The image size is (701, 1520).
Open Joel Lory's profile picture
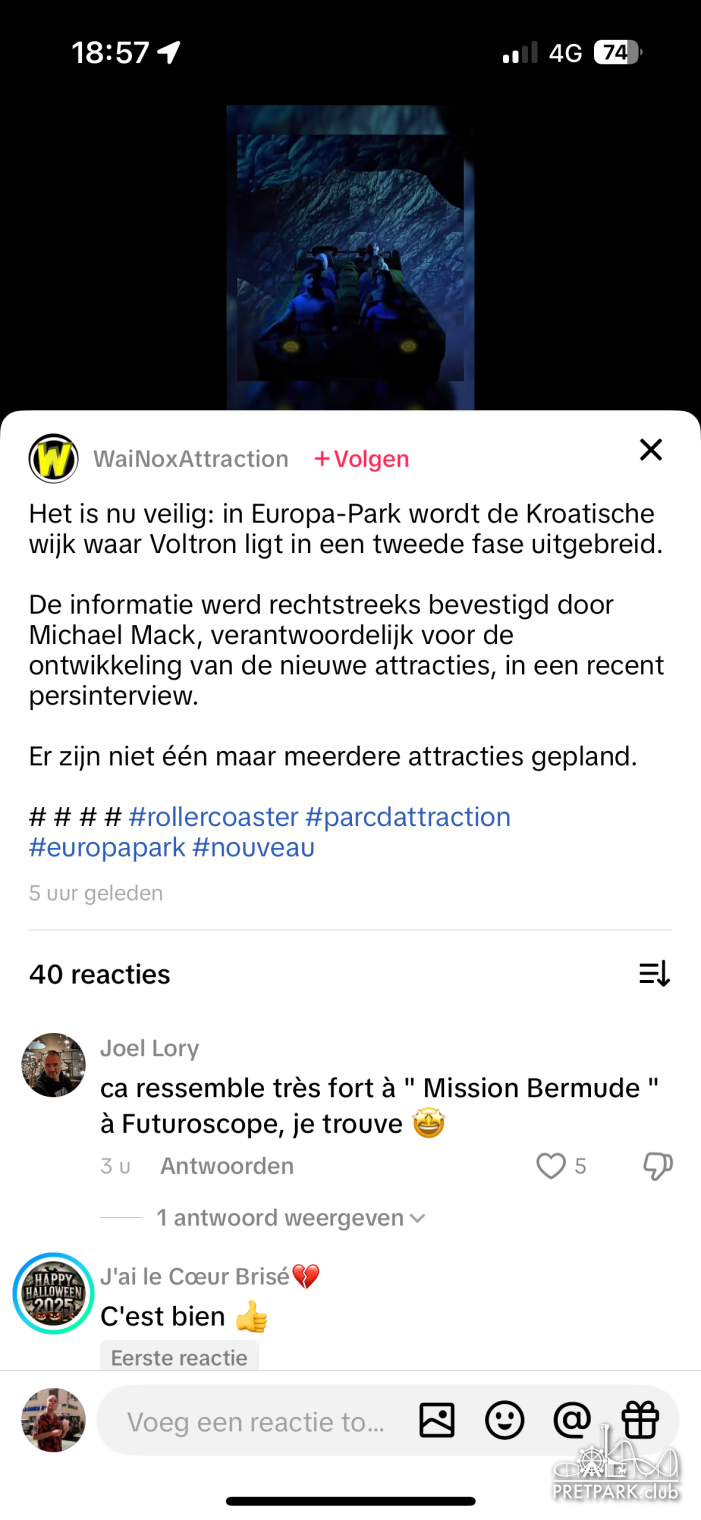coord(53,1065)
